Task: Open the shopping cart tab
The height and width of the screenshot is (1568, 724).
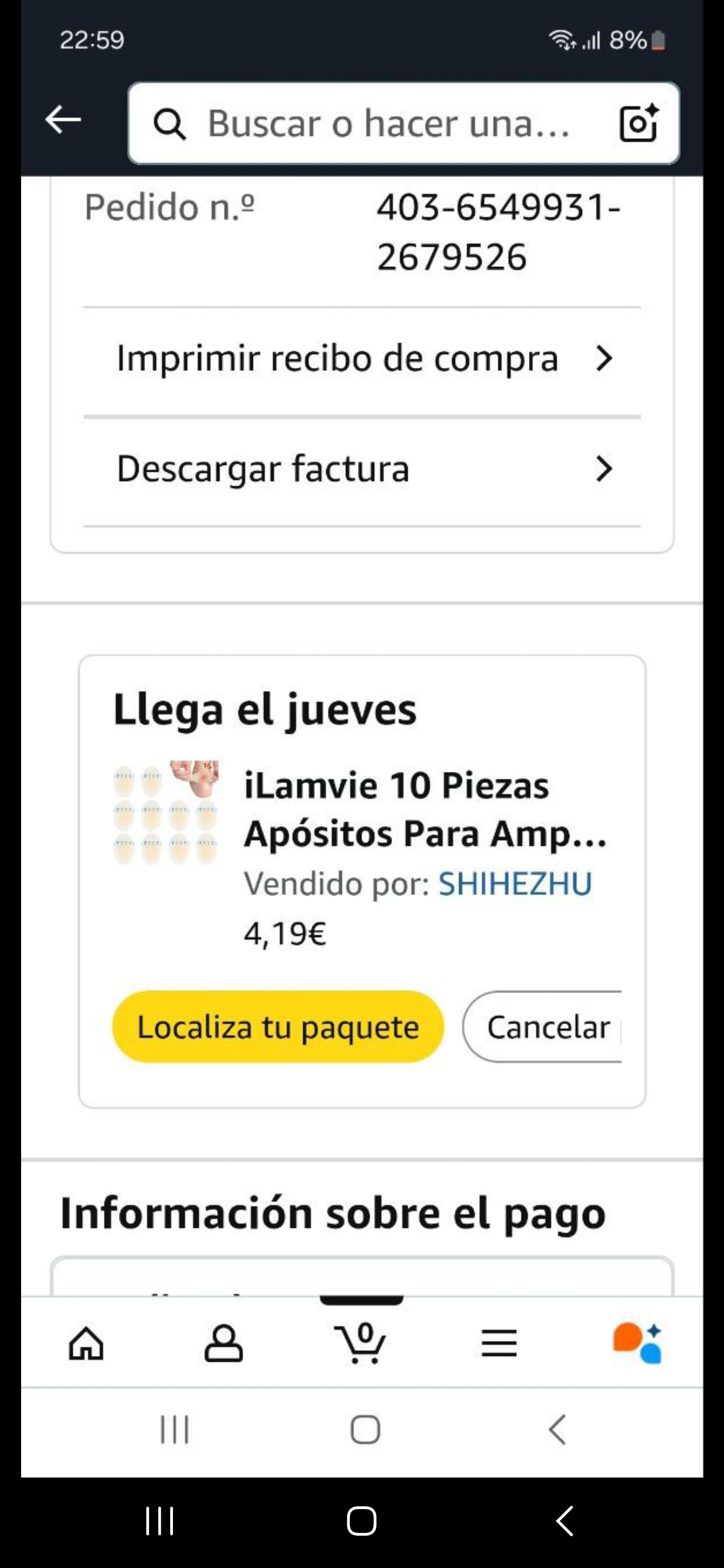Action: point(360,1343)
